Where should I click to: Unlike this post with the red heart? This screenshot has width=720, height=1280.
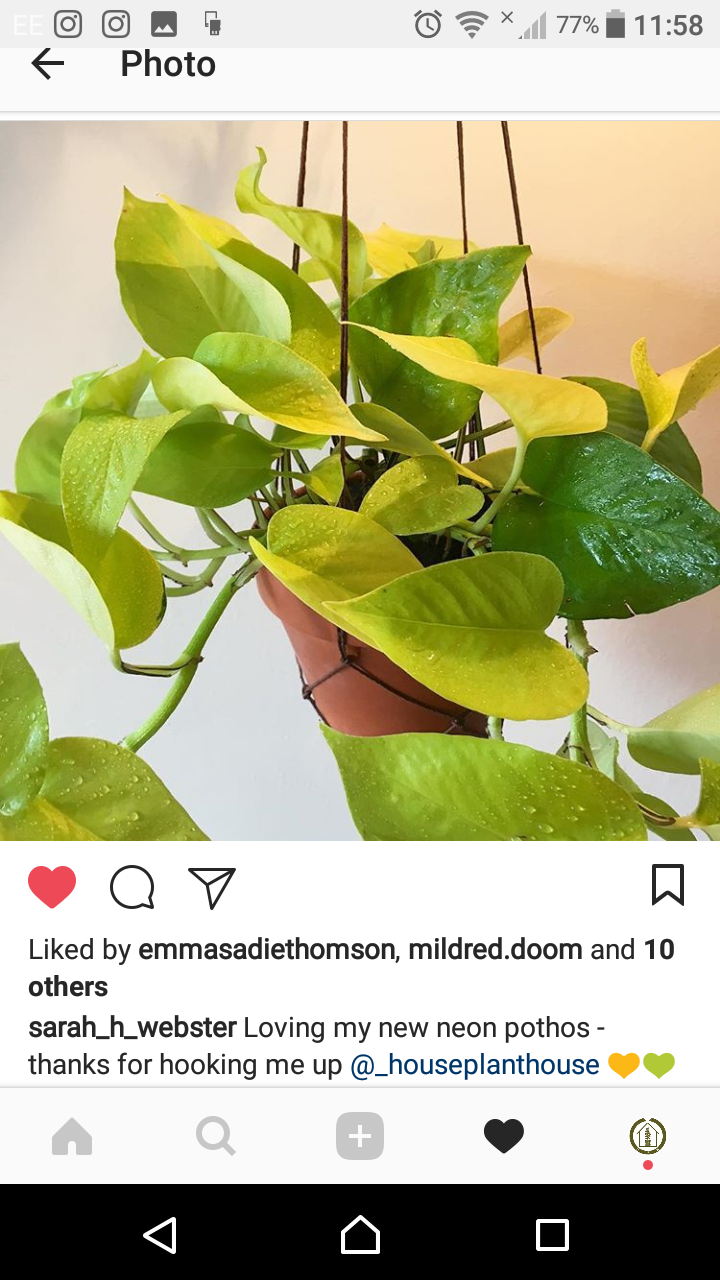point(52,886)
